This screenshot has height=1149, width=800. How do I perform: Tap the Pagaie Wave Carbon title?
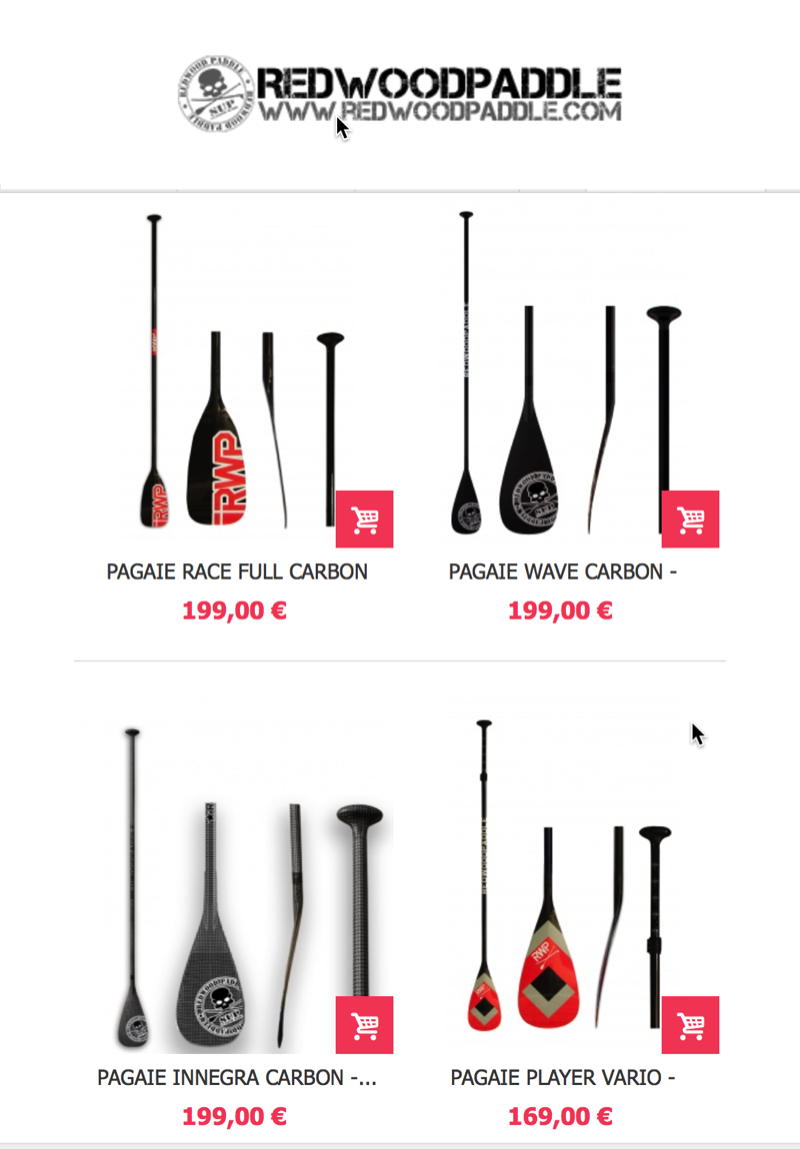[556, 572]
